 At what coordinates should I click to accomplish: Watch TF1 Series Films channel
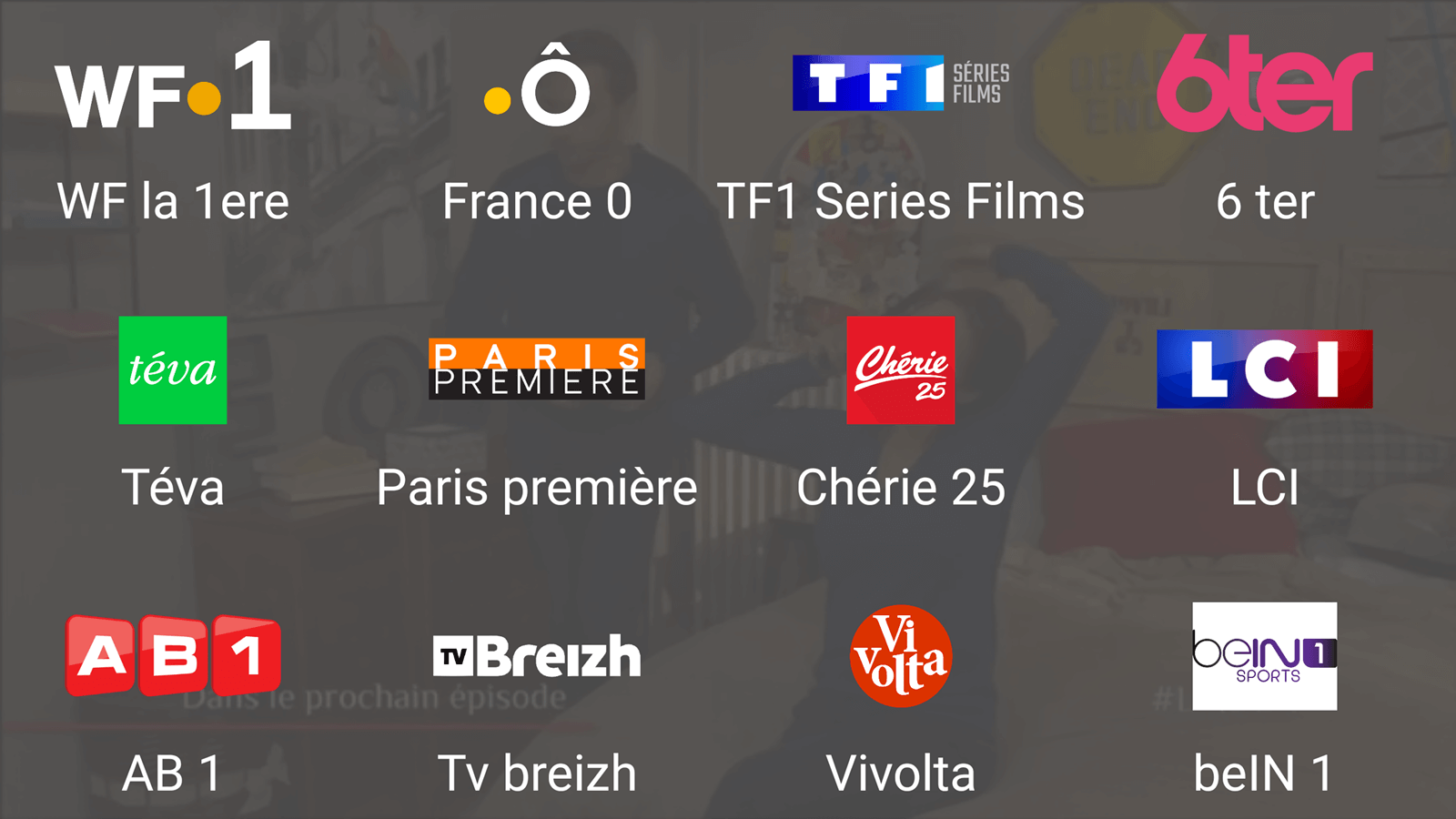[x=901, y=84]
